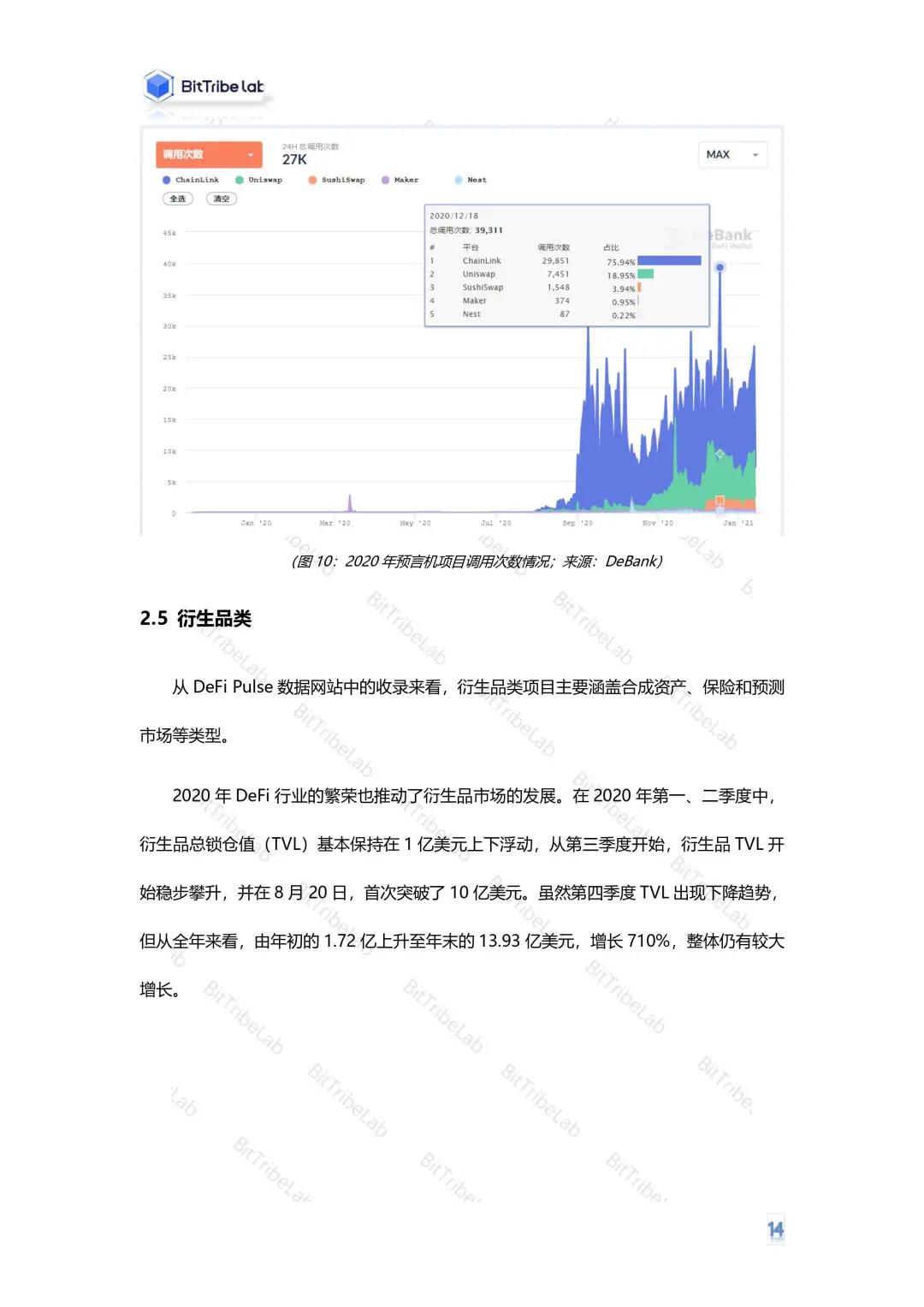Click the blue circle data point on the trend line
This screenshot has width=924, height=1307.
tap(720, 267)
